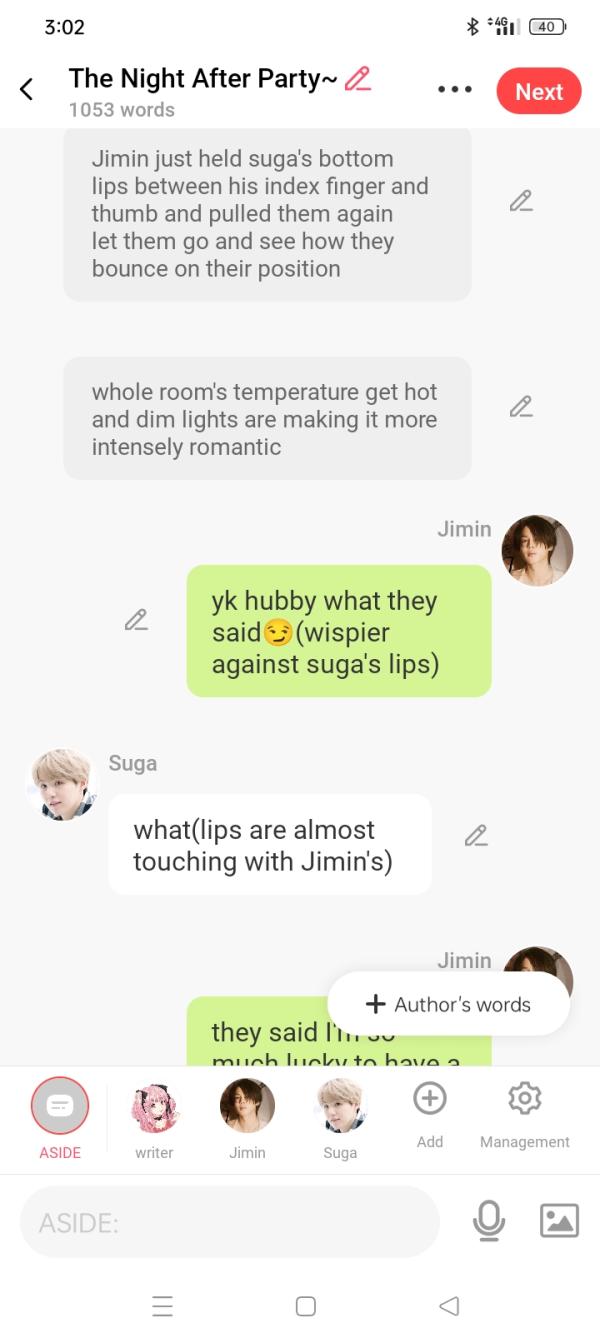
Task: Edit Suga's message 'what(lips are almost touching'
Action: click(x=476, y=835)
